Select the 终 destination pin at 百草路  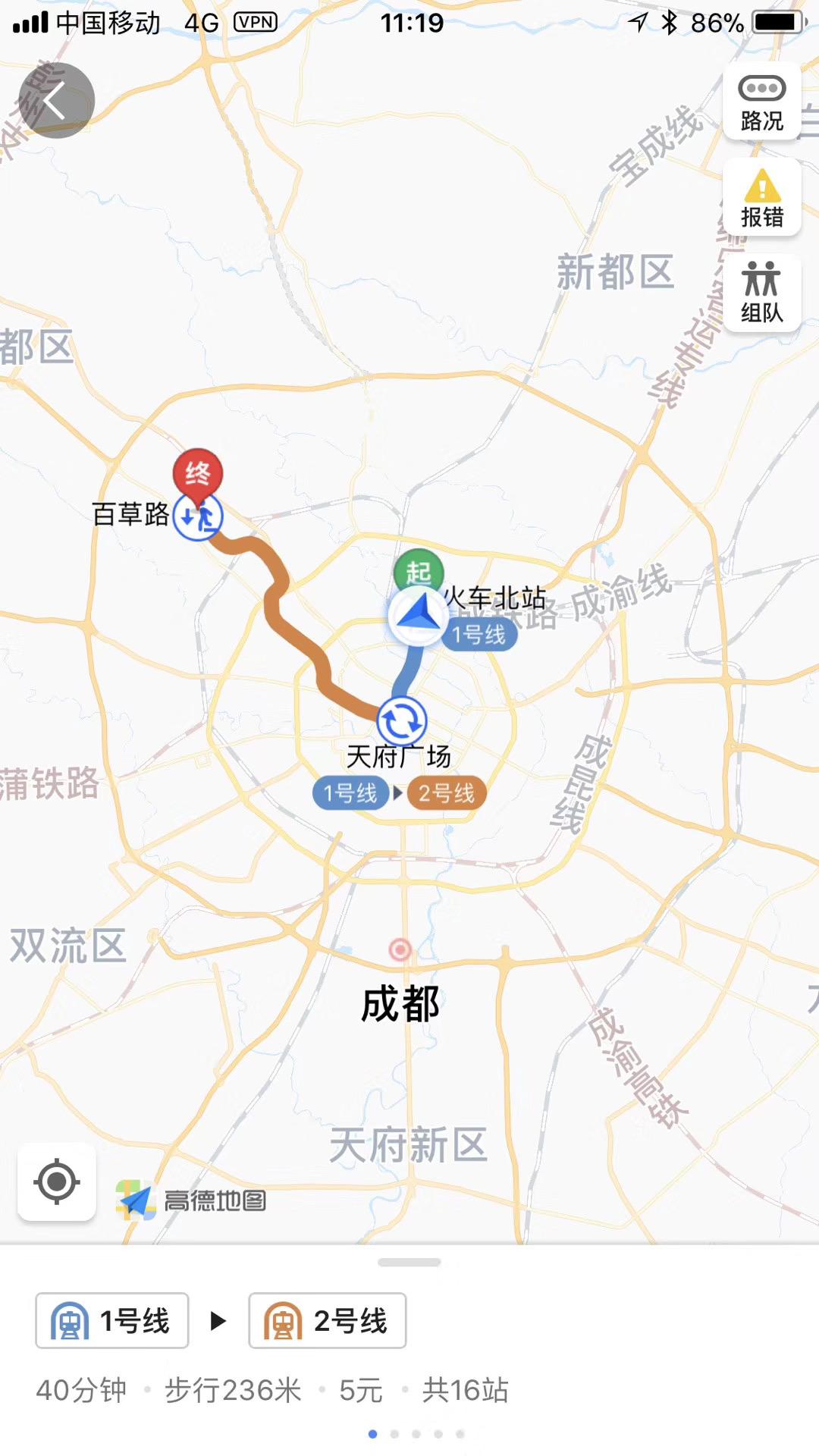click(197, 475)
